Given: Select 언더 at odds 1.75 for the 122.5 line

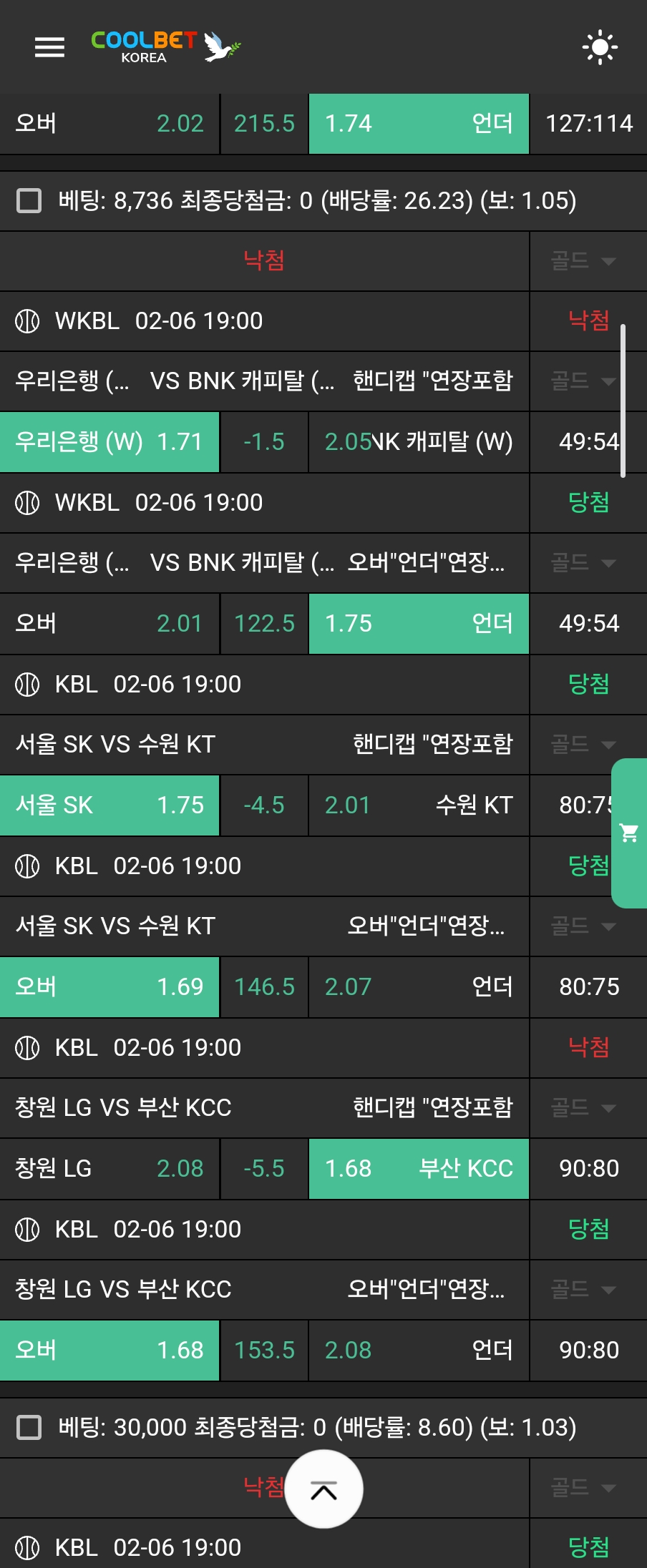Looking at the screenshot, I should [x=419, y=624].
